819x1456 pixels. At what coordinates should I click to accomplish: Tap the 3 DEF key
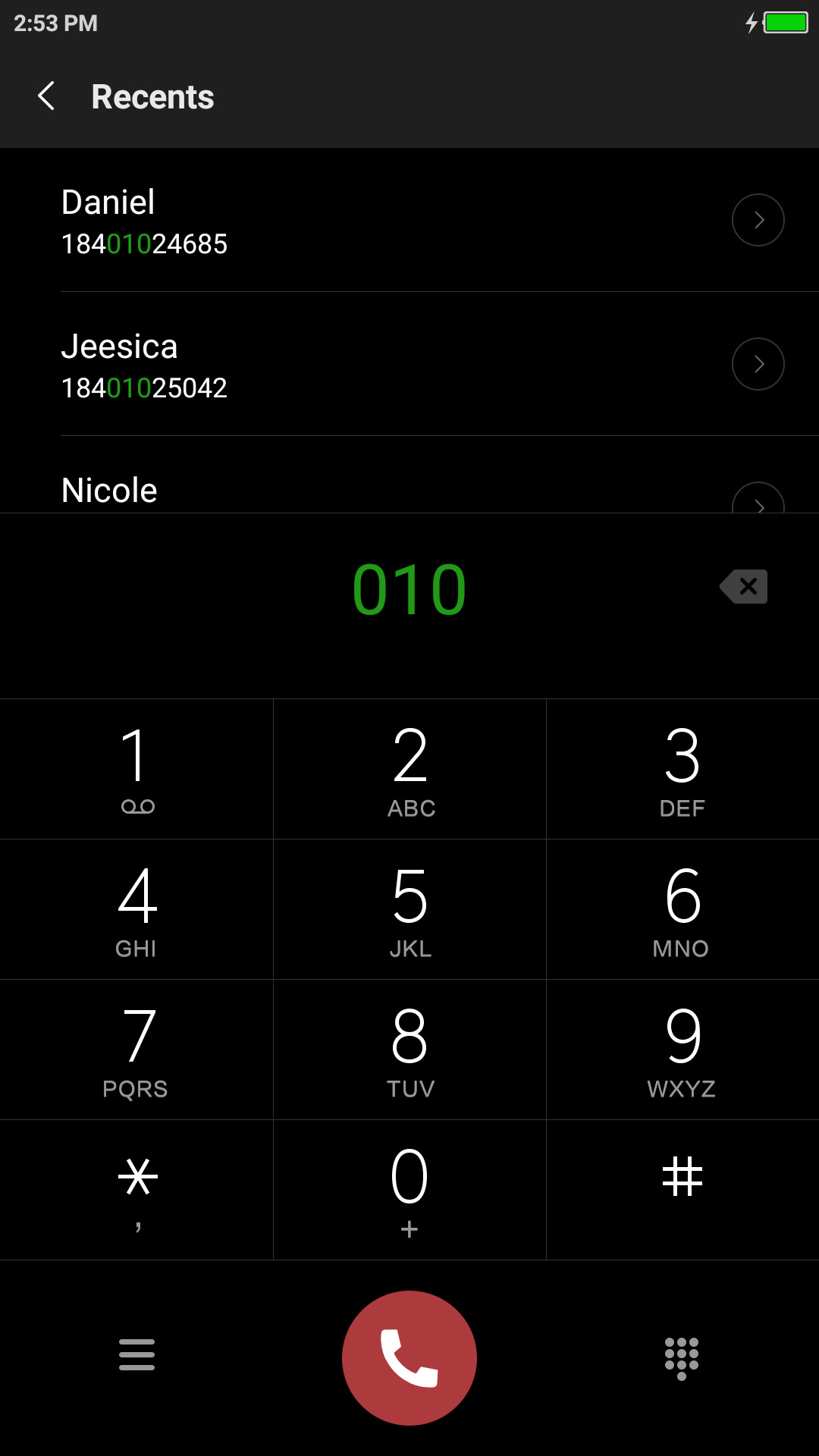682,769
